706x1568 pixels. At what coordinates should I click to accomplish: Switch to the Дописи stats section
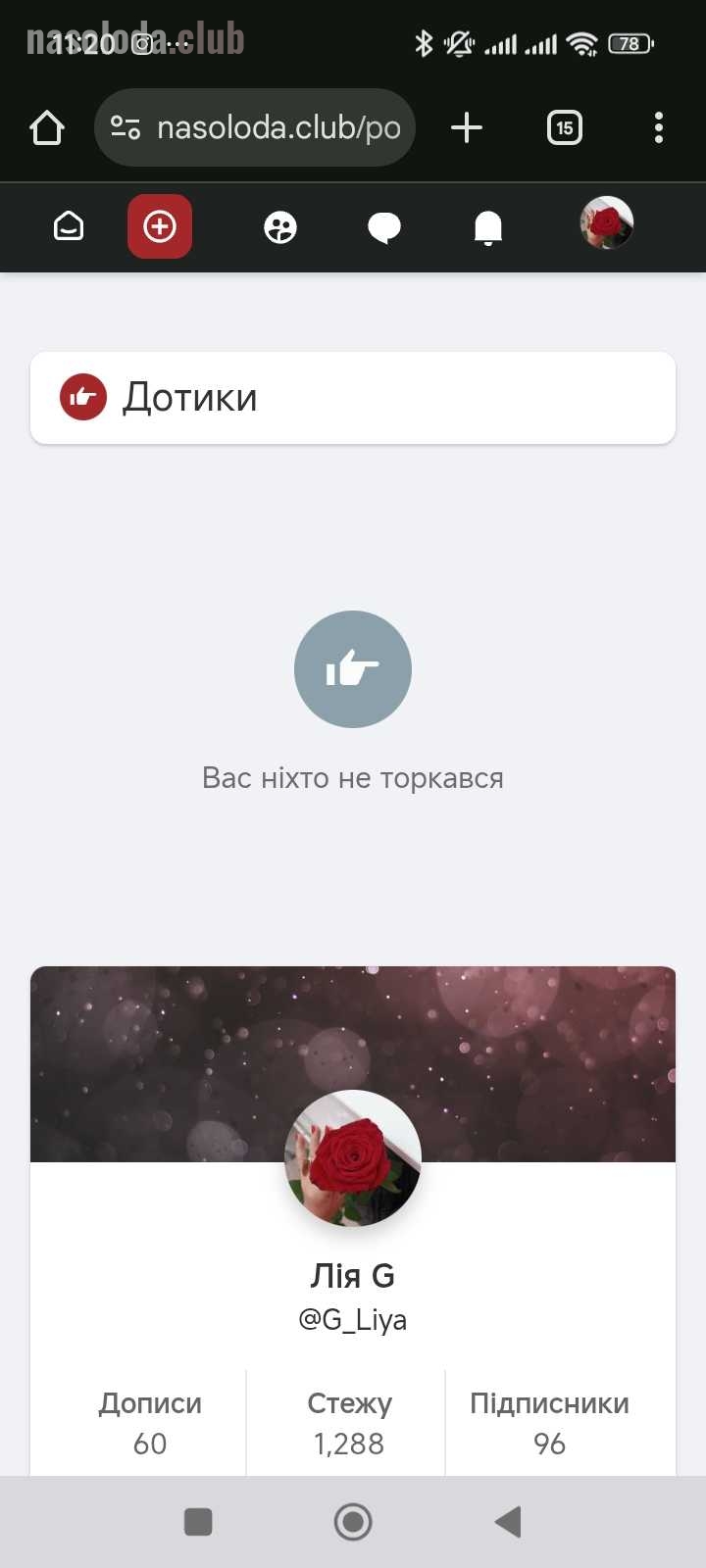[x=149, y=1422]
